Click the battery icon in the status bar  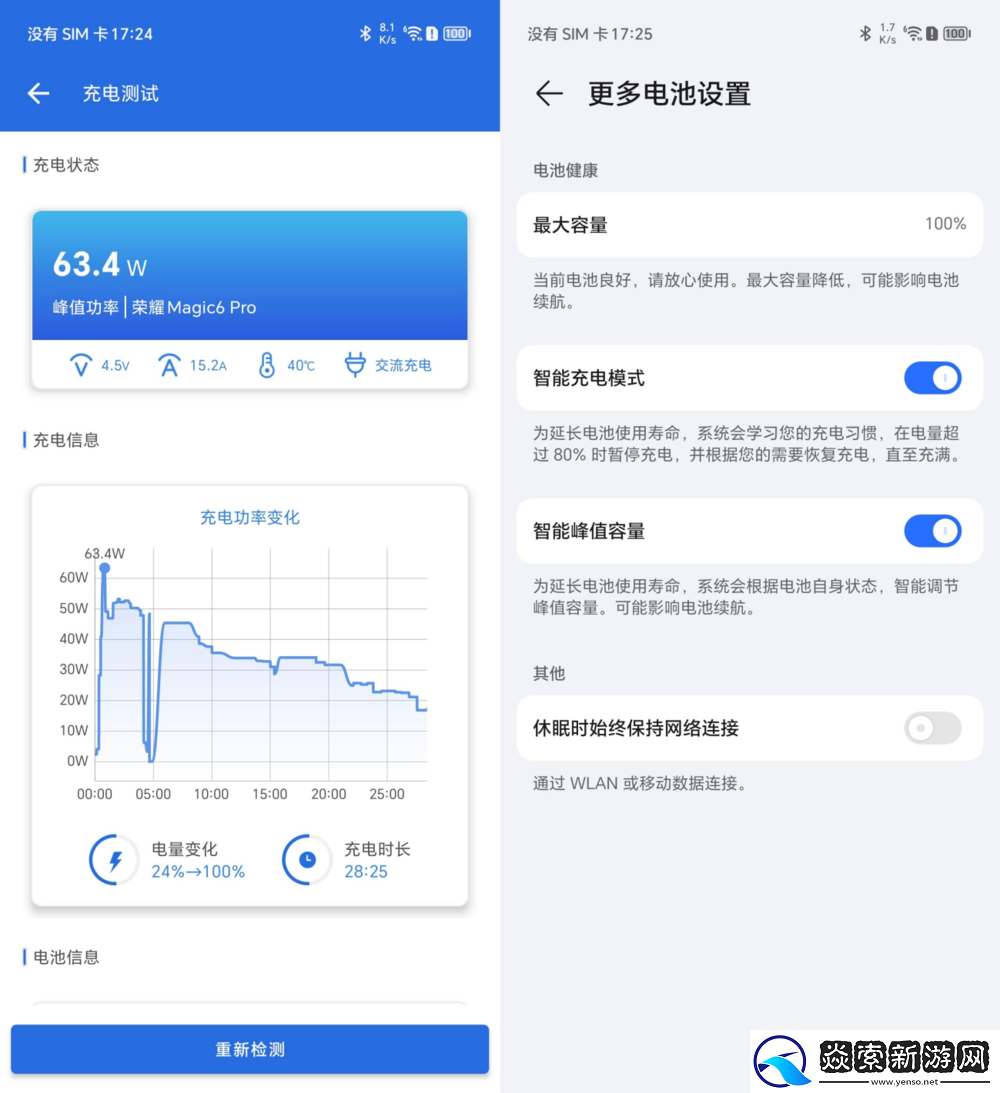click(x=457, y=31)
